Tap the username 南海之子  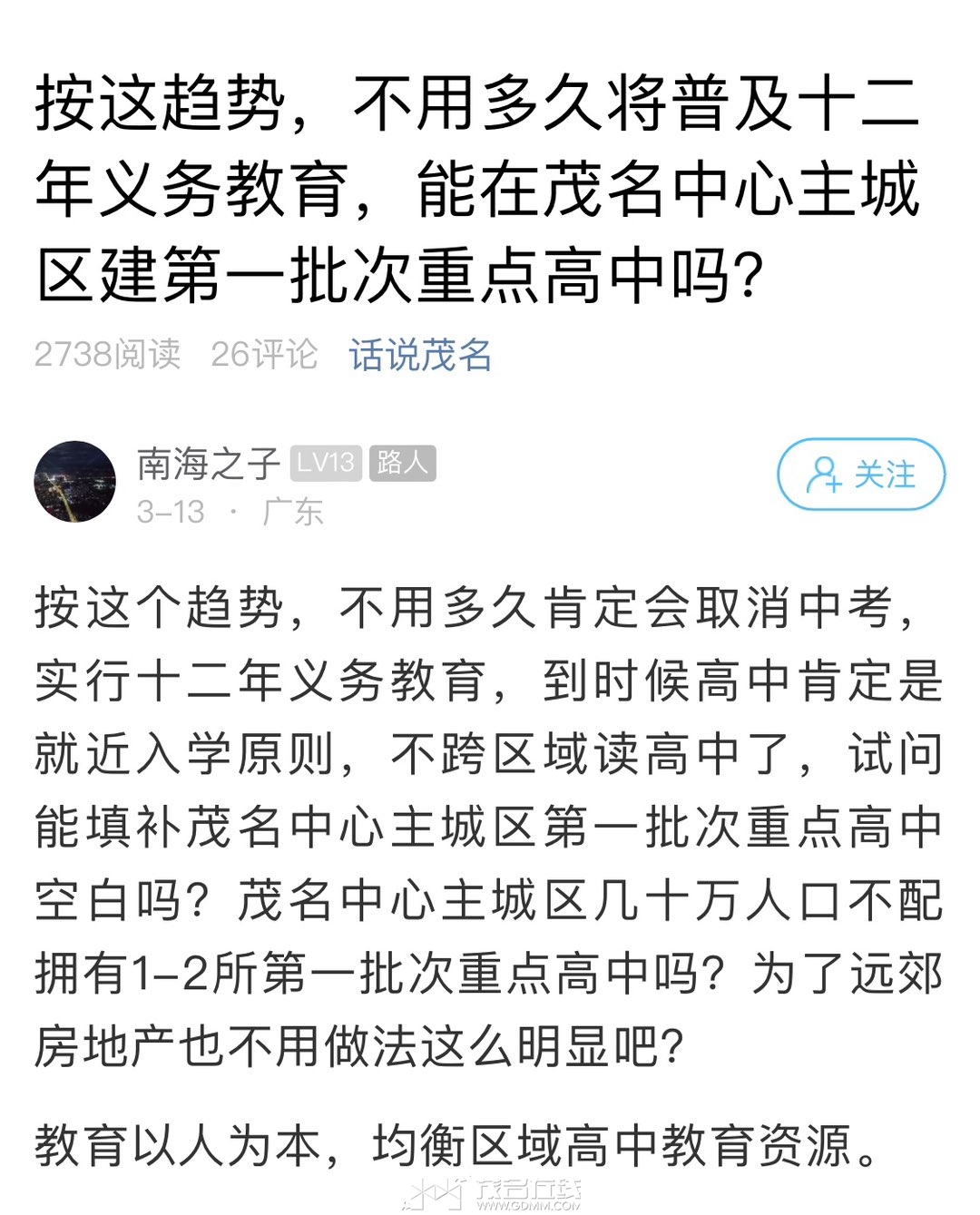[x=209, y=464]
